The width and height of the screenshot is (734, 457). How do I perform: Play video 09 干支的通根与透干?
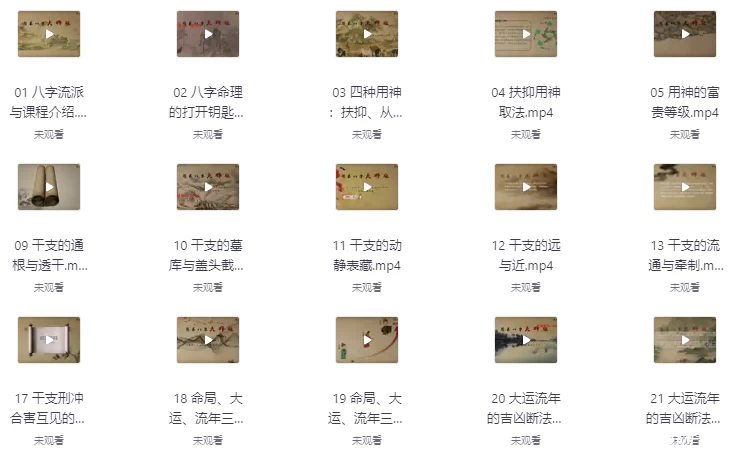click(49, 187)
